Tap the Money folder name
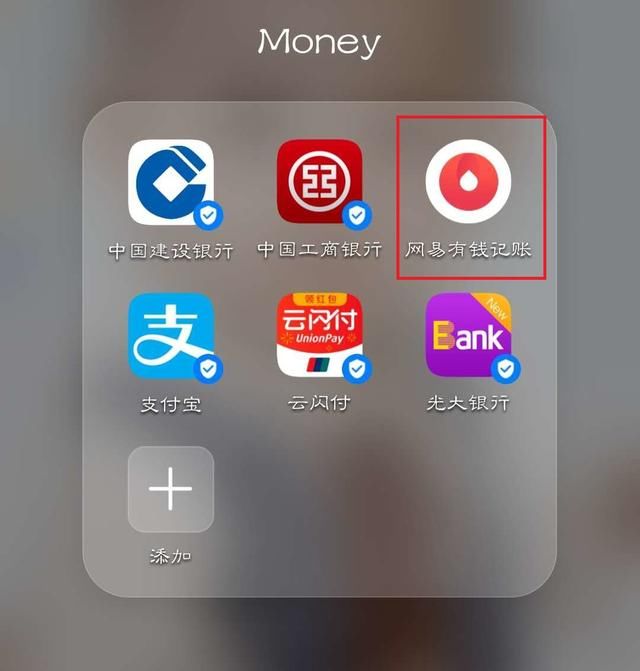 pos(319,43)
